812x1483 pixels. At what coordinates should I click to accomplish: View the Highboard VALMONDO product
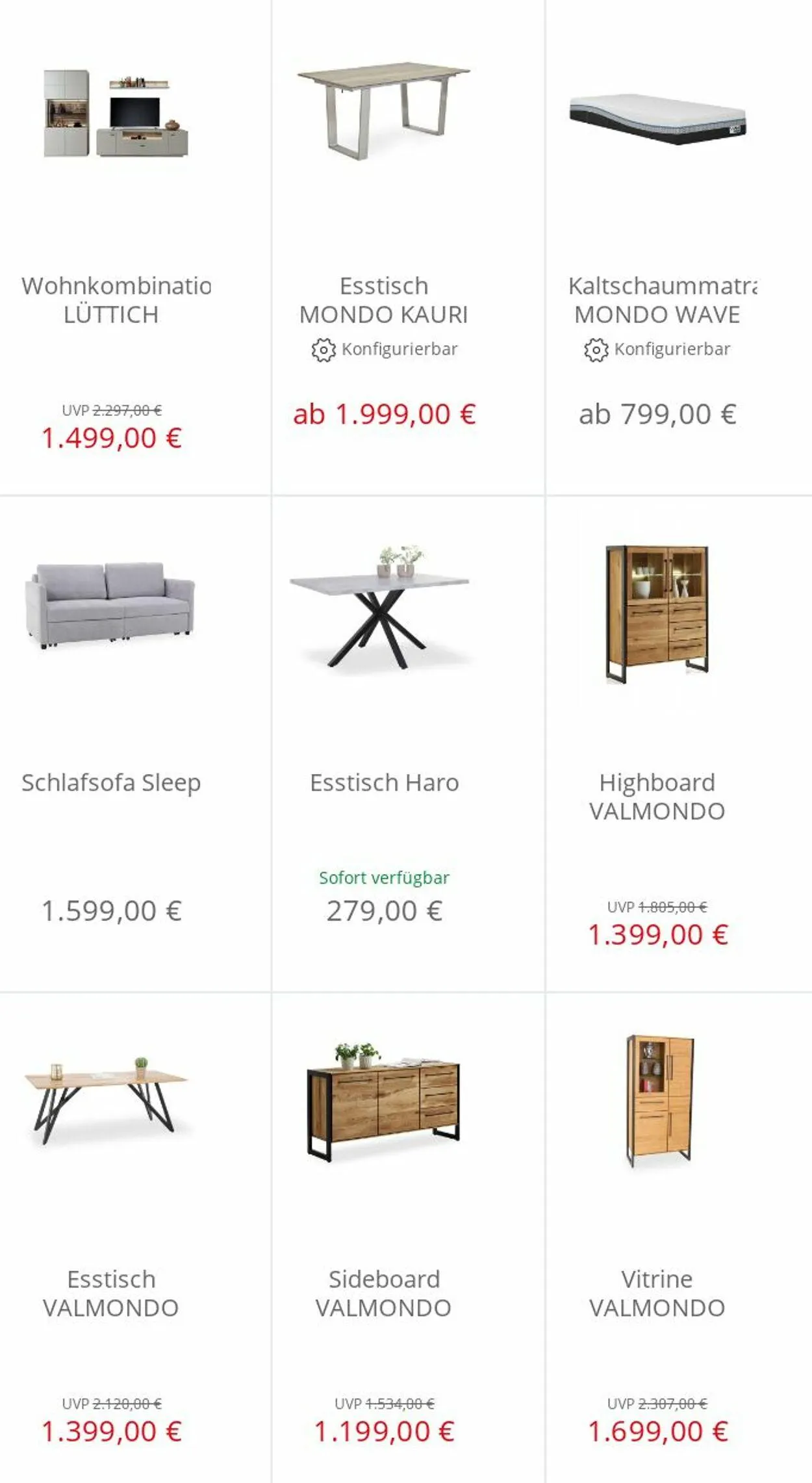(x=679, y=743)
